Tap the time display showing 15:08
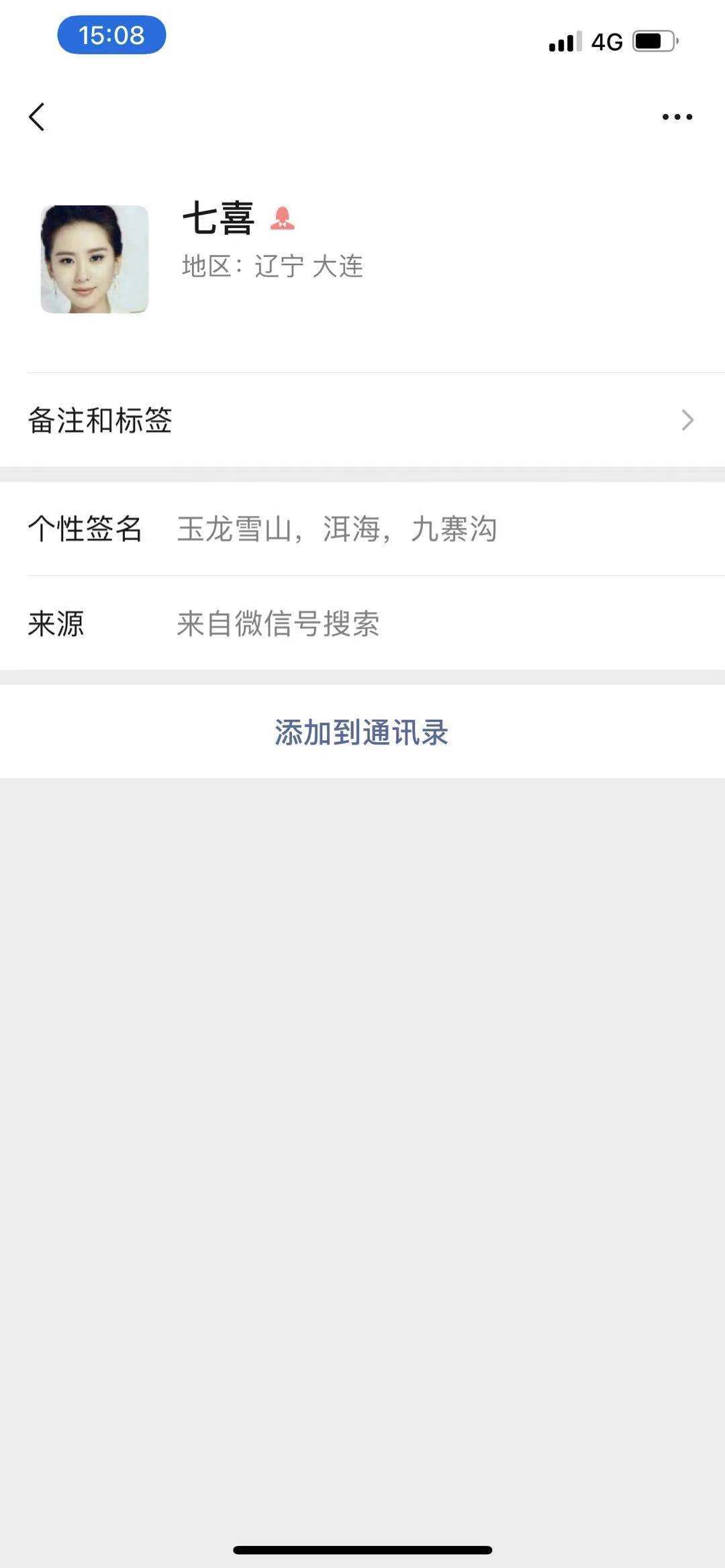Screen dimensions: 725x1568 tap(111, 36)
